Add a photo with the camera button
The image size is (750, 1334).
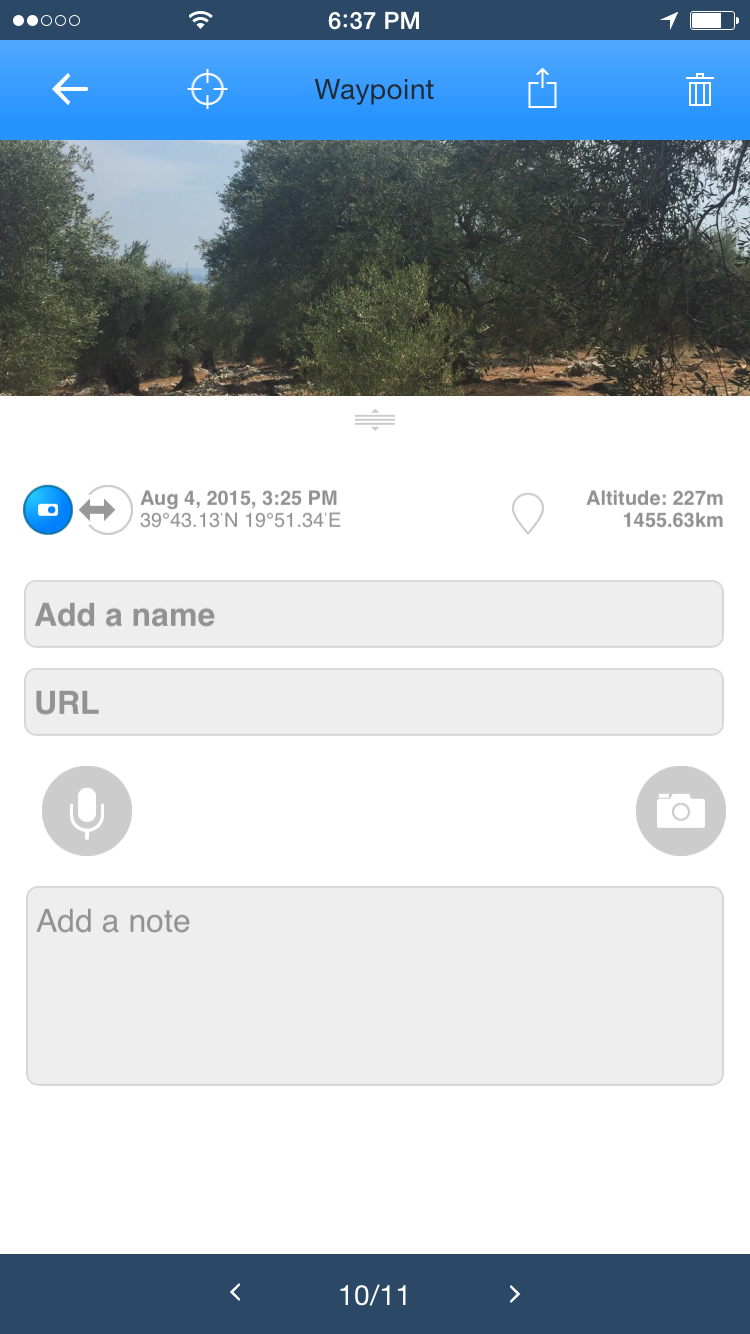(680, 811)
